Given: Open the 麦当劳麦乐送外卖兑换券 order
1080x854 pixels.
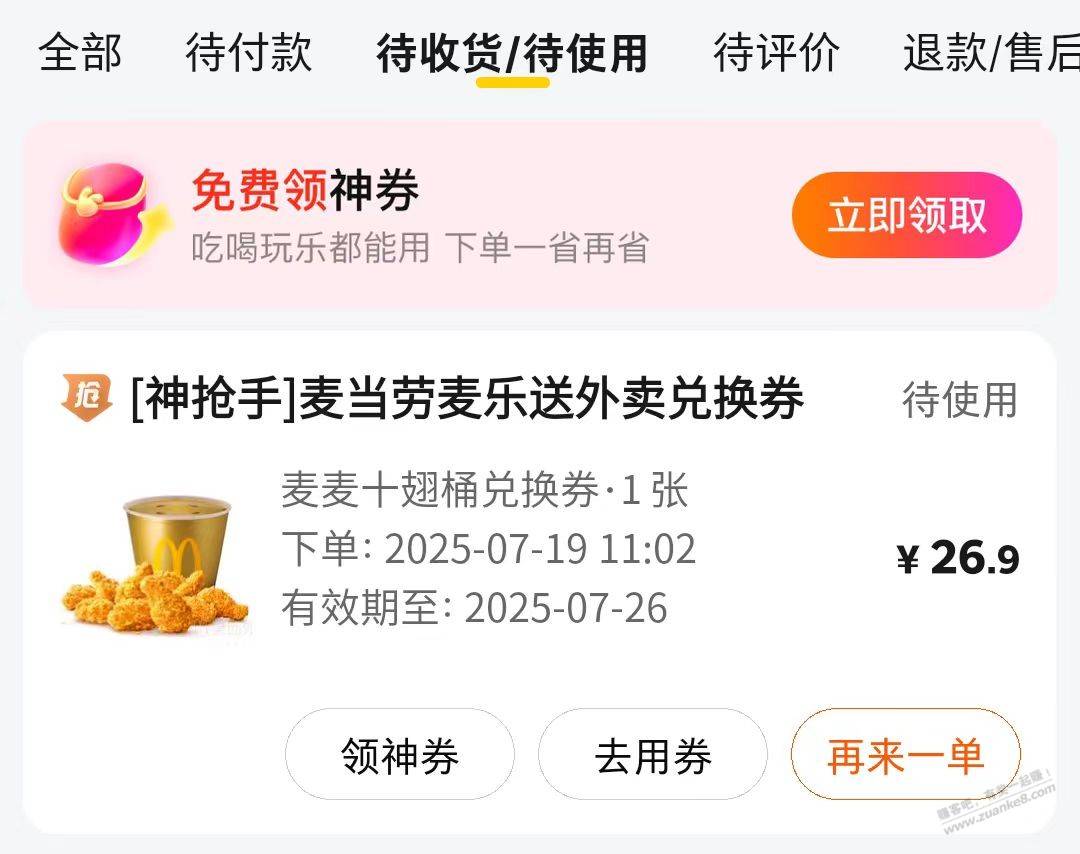Looking at the screenshot, I should [x=467, y=400].
